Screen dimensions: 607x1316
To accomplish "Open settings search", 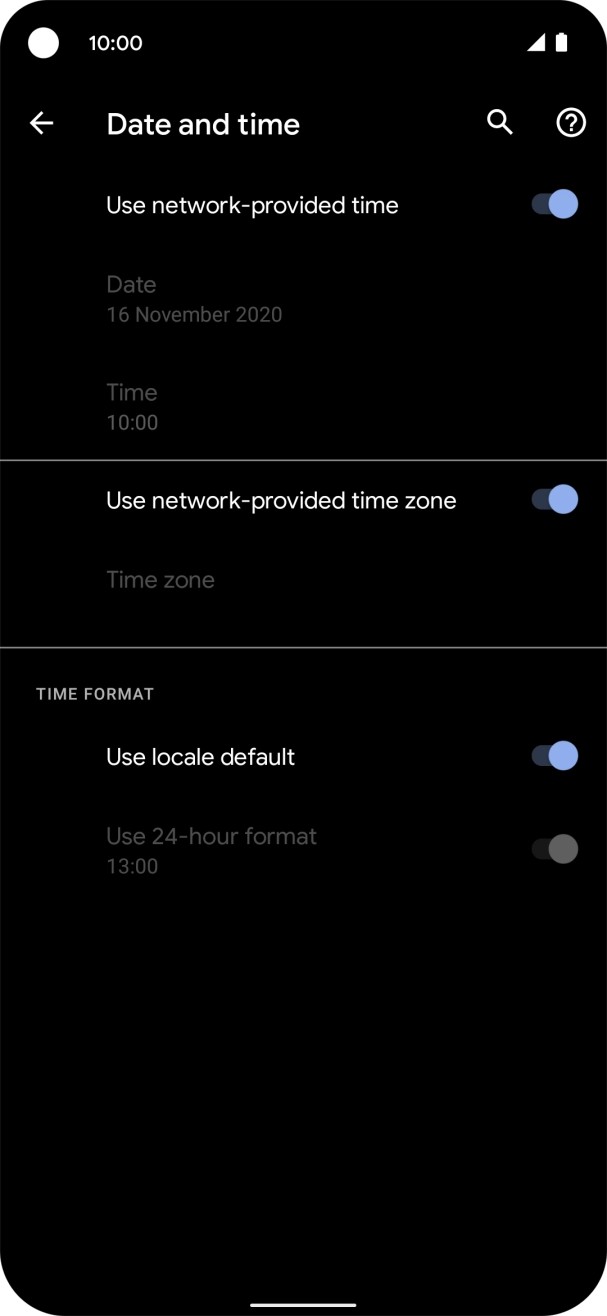I will (x=499, y=123).
